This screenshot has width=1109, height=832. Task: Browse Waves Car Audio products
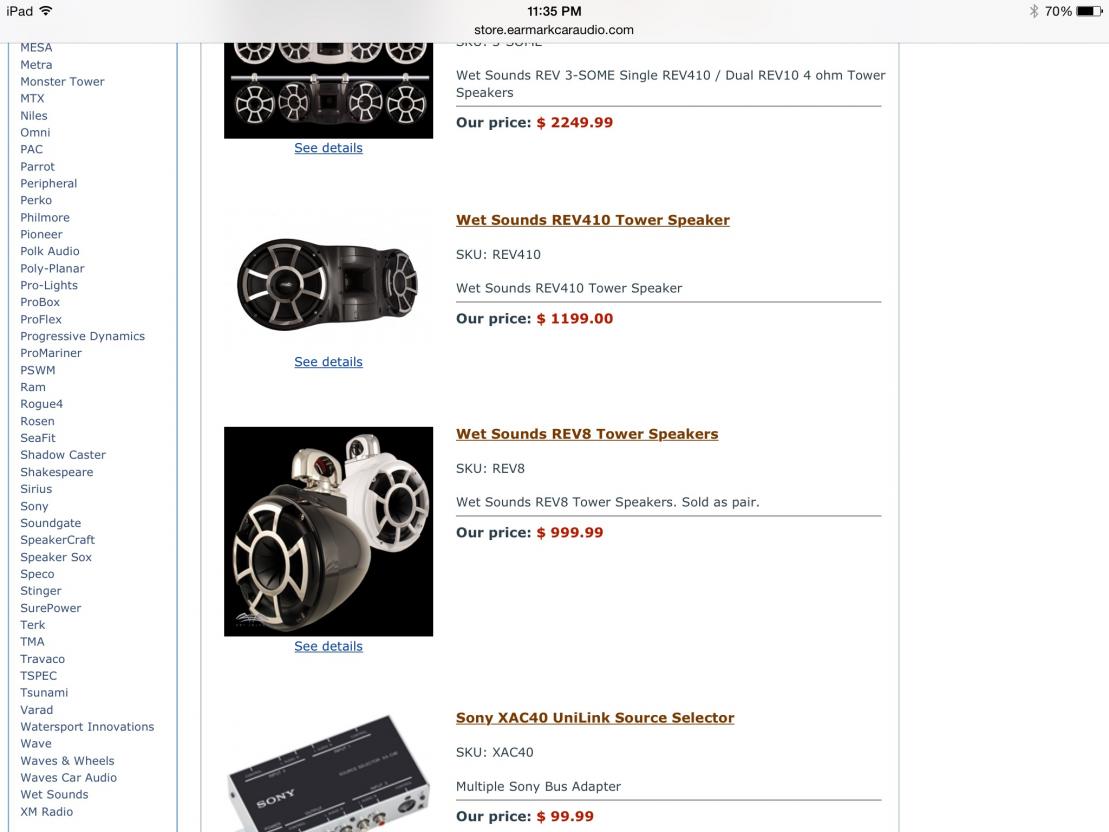click(68, 777)
